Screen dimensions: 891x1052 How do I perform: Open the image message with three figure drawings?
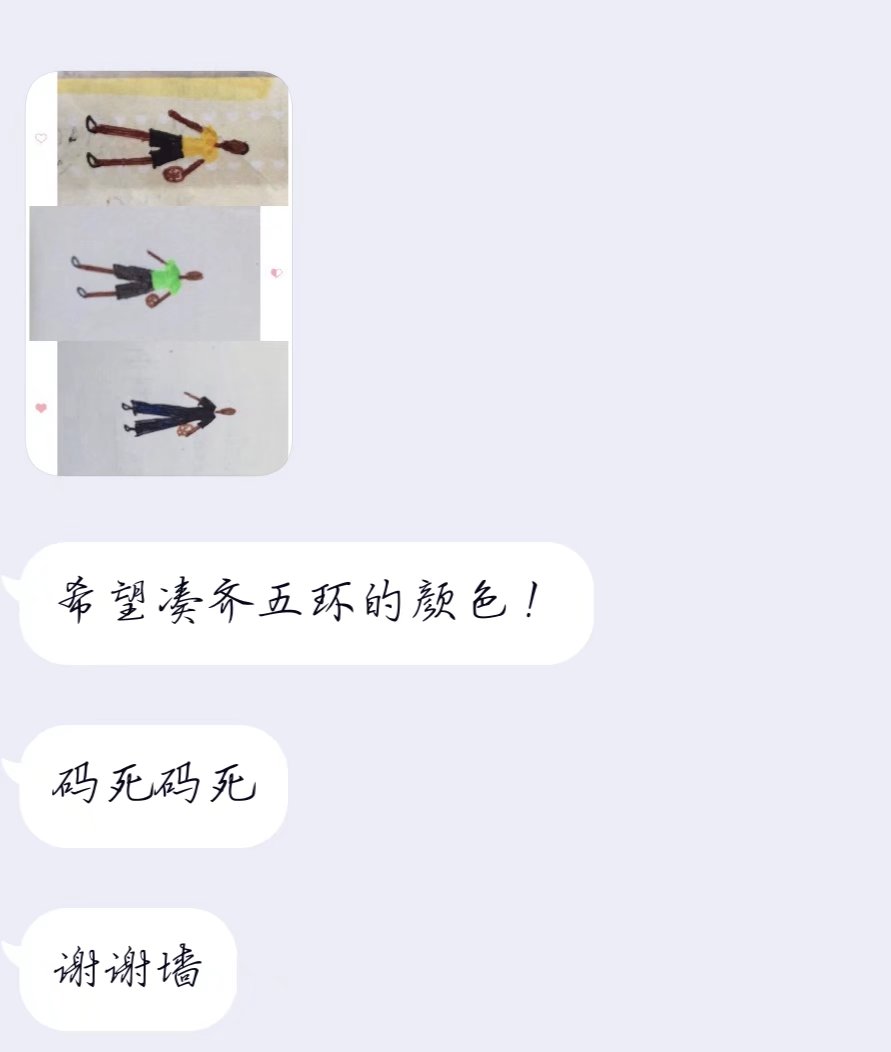point(158,273)
